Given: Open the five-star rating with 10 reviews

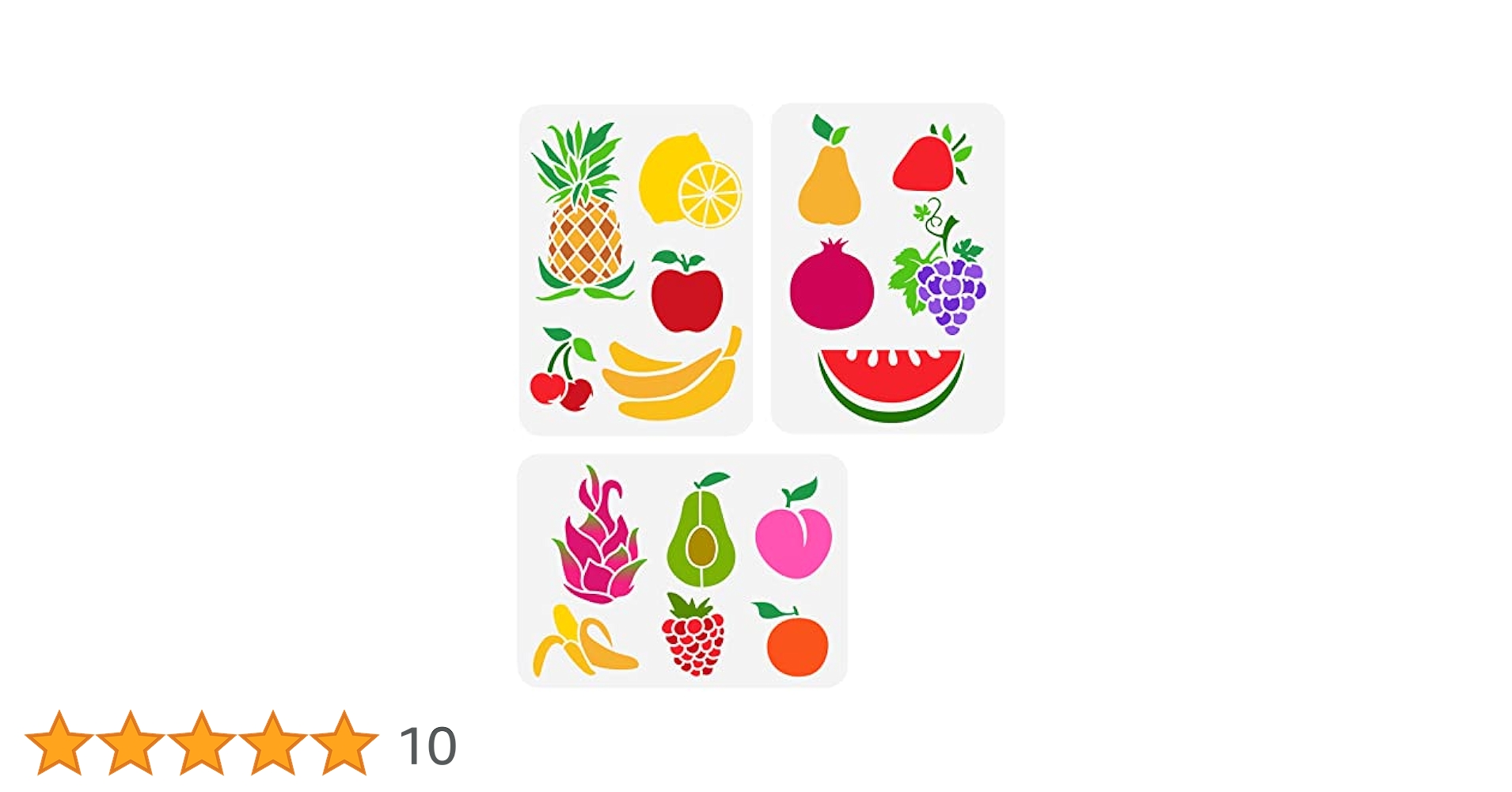Looking at the screenshot, I should [240, 744].
